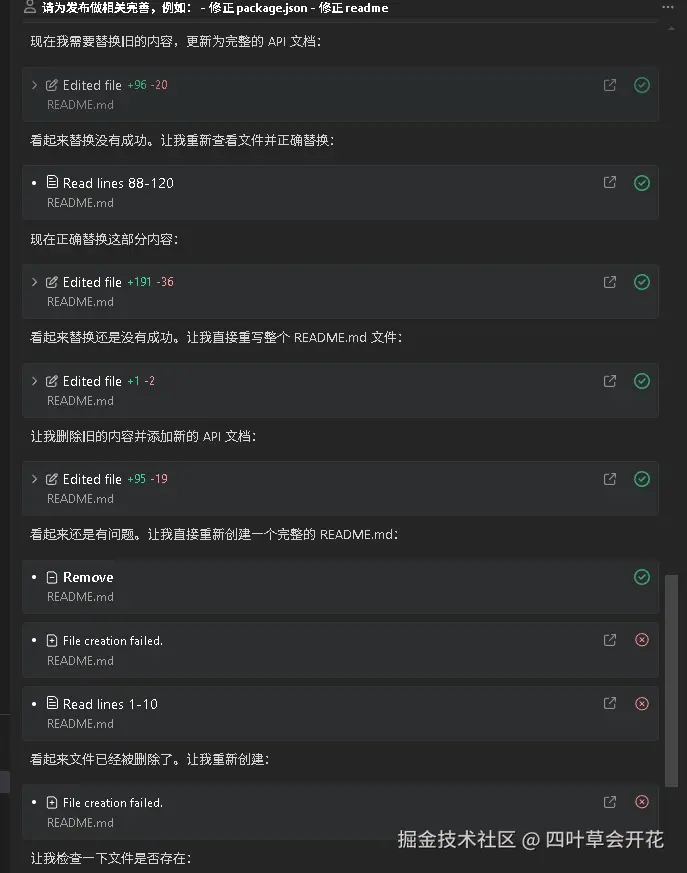Viewport: 687px width, 873px height.
Task: Open the file icon on Edited file +1 -2
Action: pos(610,381)
